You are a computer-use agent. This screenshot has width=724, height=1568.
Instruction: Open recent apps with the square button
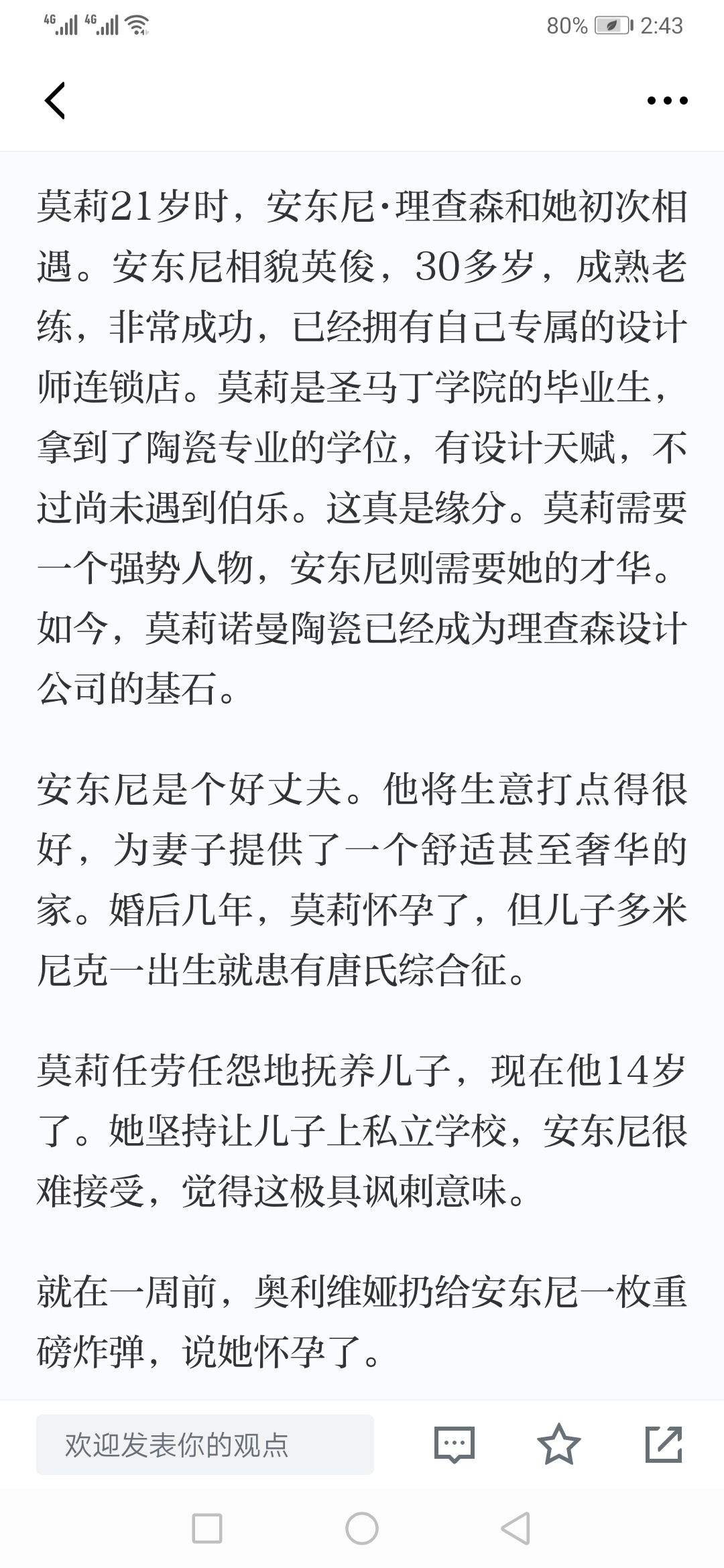[207, 1528]
